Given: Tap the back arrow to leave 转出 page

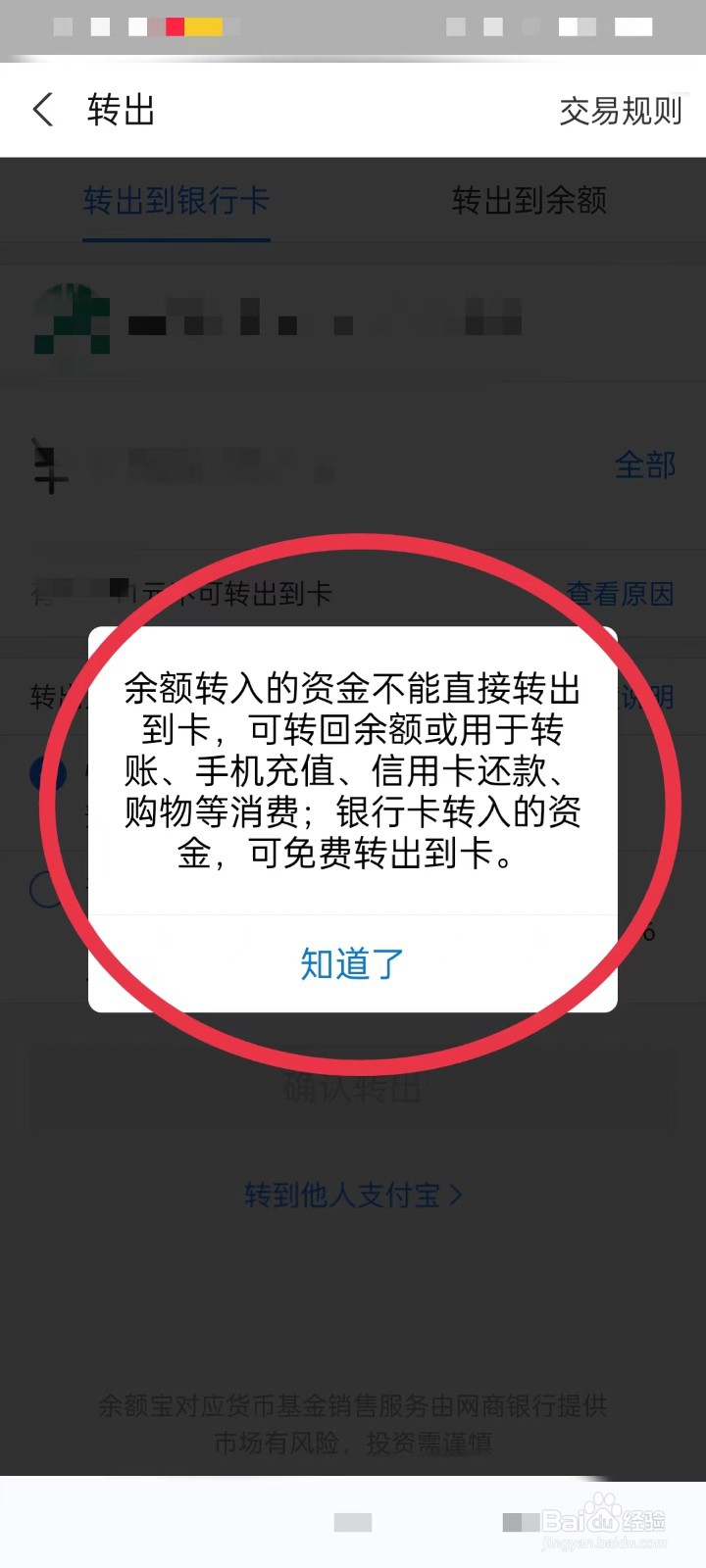Looking at the screenshot, I should pyautogui.click(x=41, y=110).
